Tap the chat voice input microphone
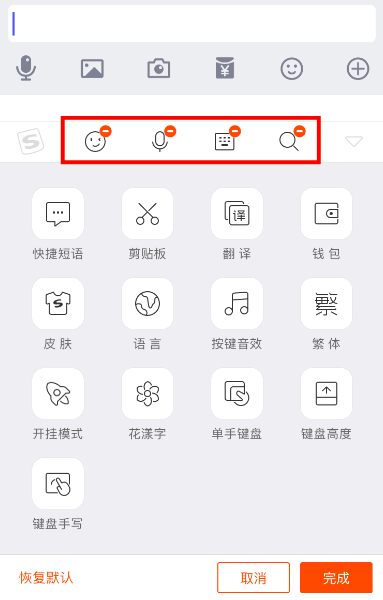This screenshot has height=600, width=383. 26,68
